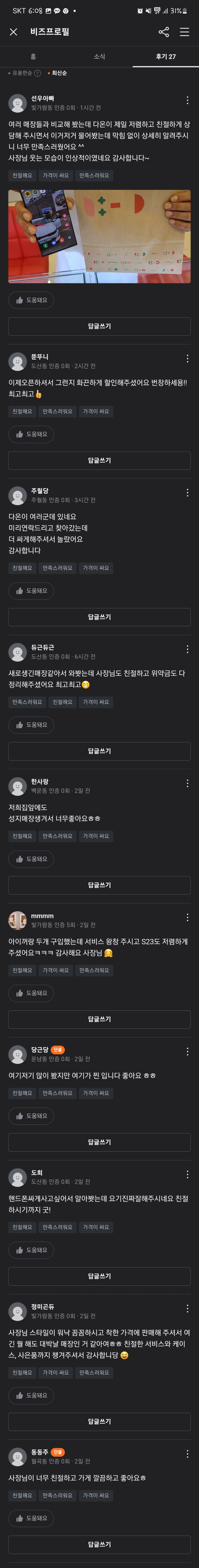Open more options on 당근당's review
Image resolution: width=199 pixels, height=1568 pixels.
(187, 1051)
